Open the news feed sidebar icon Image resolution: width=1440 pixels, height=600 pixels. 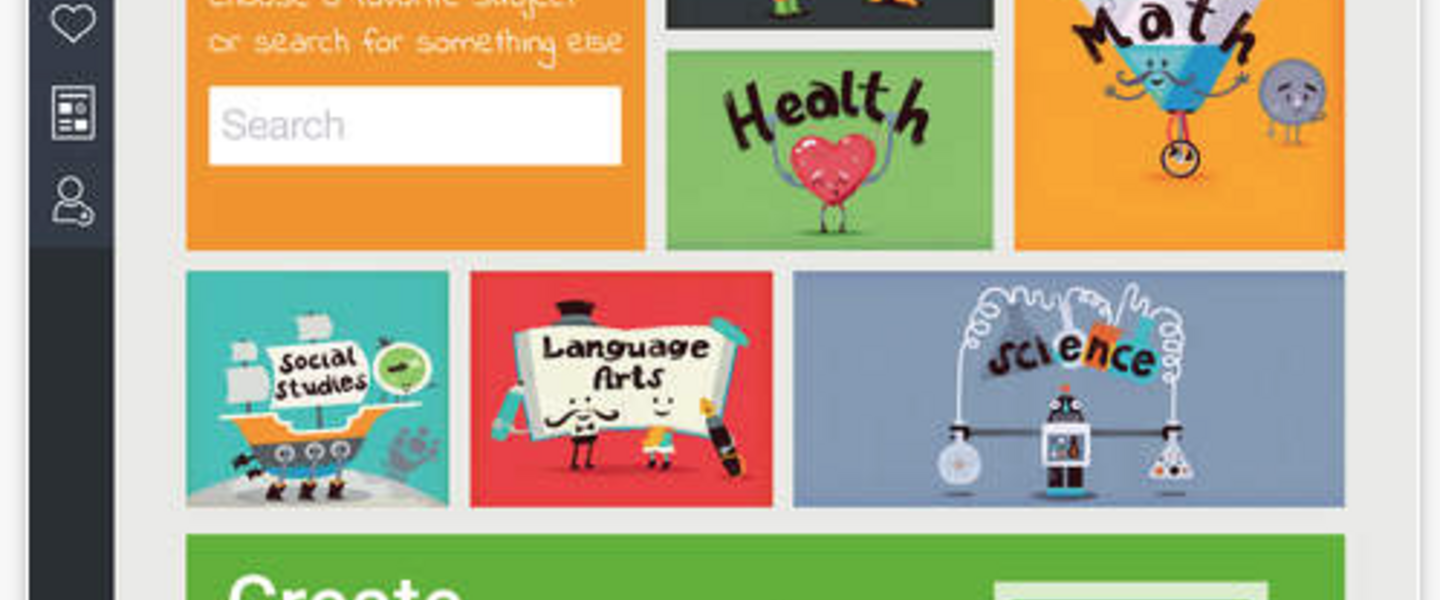73,112
